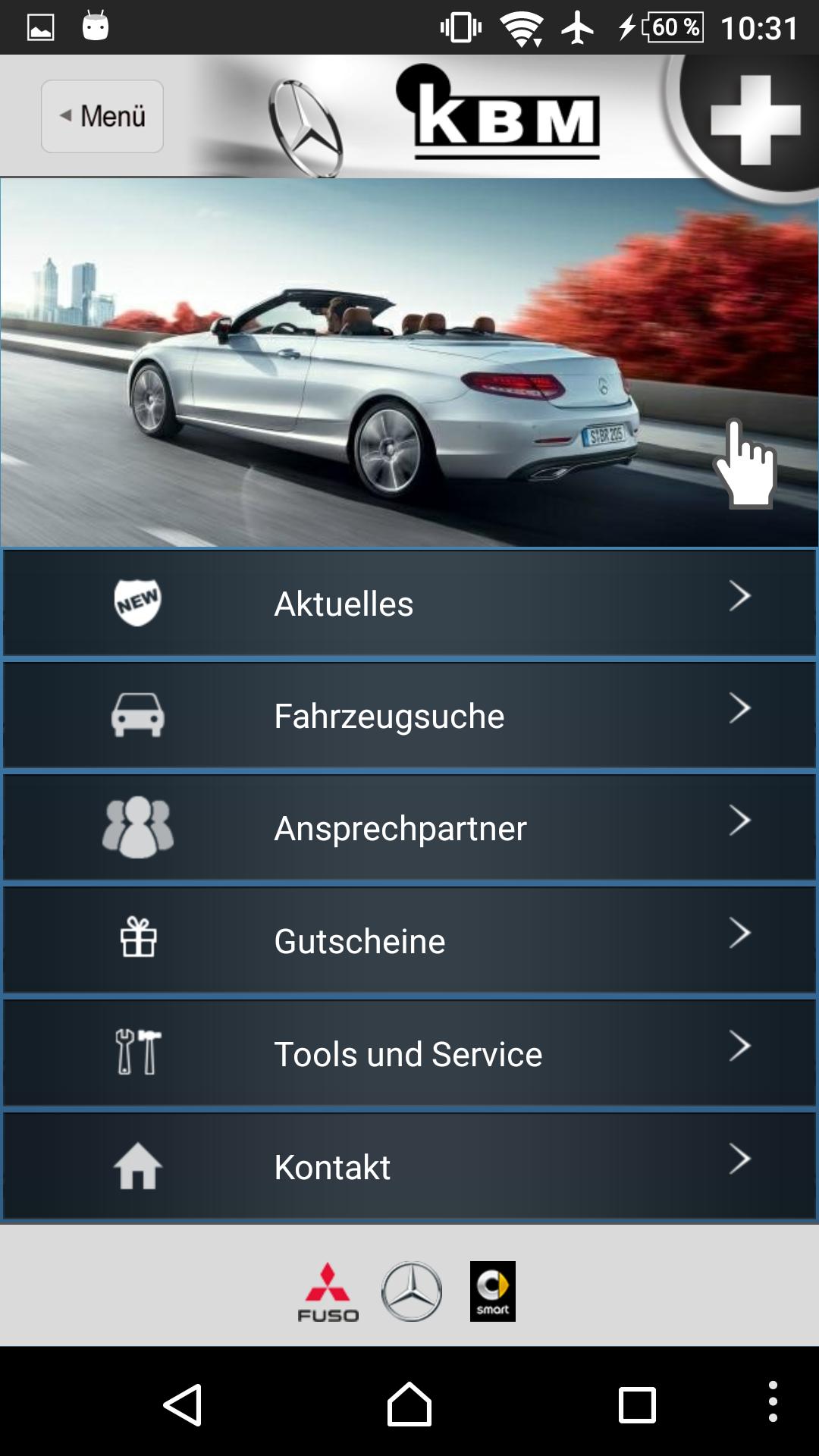819x1456 pixels.
Task: Tap the Android back button
Action: point(183,1404)
